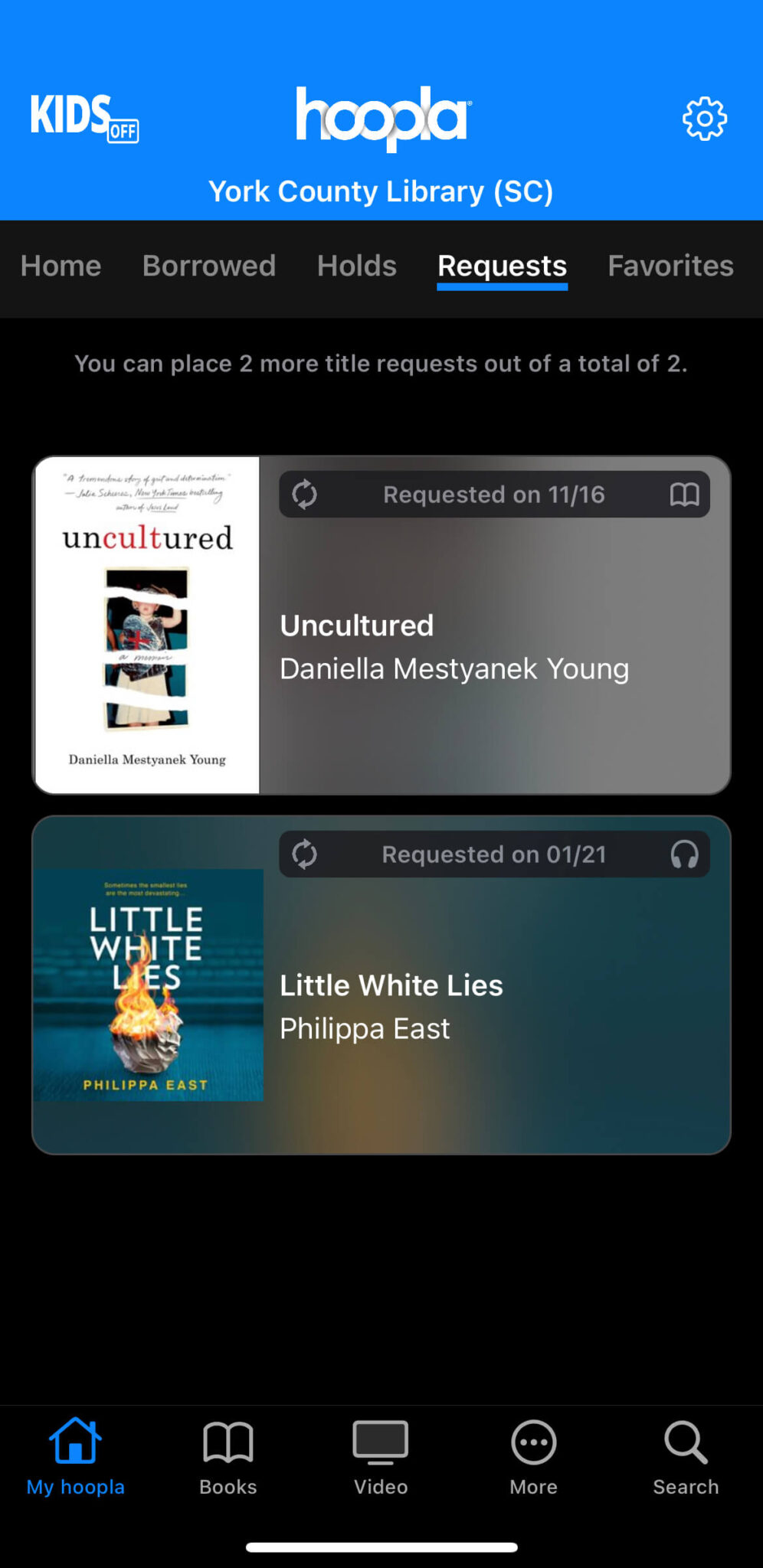Viewport: 763px width, 1568px height.
Task: Switch to the Borrowed tab
Action: click(x=208, y=266)
